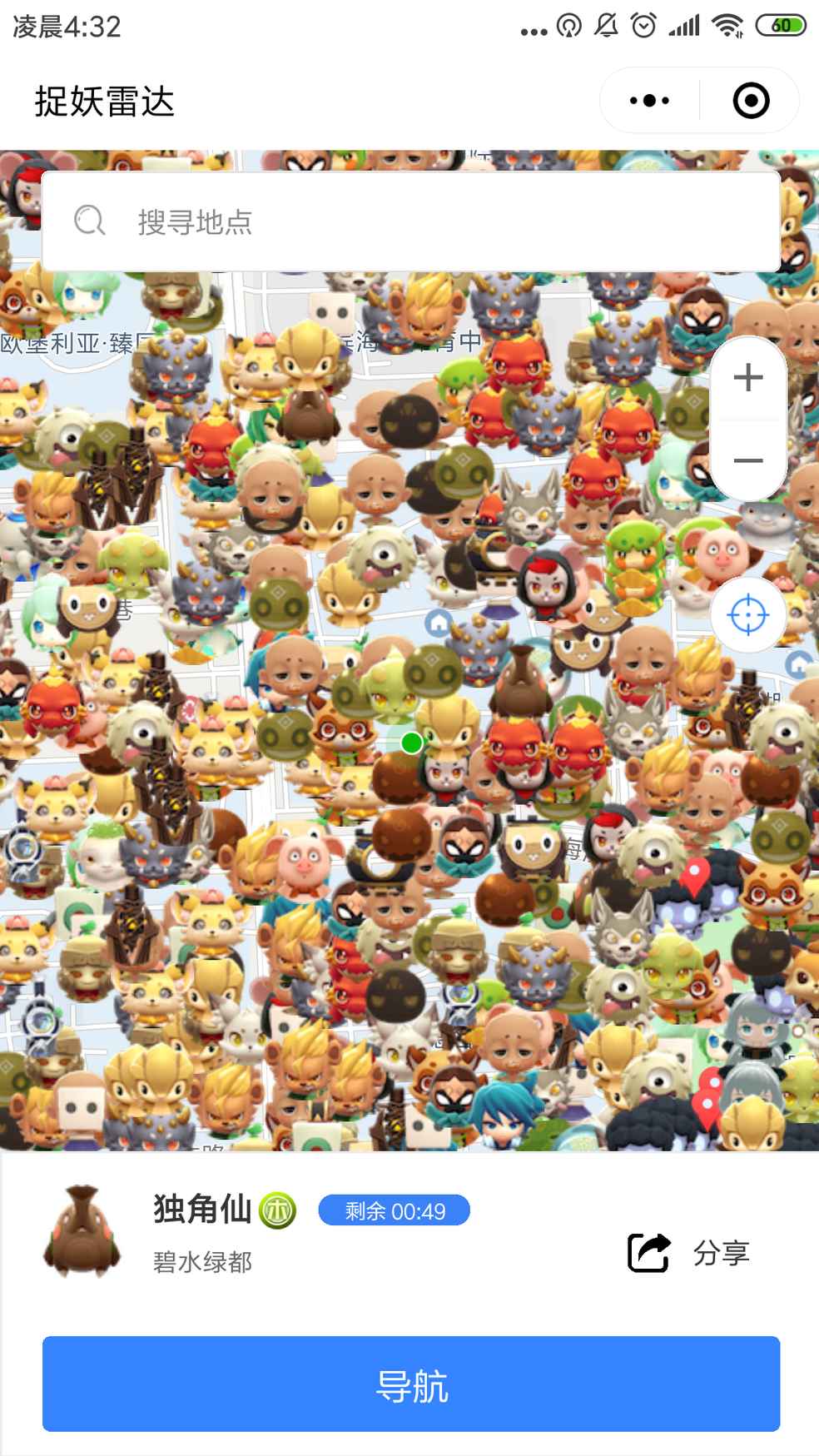Recenter the map to current location
This screenshot has width=819, height=1456.
tap(747, 615)
